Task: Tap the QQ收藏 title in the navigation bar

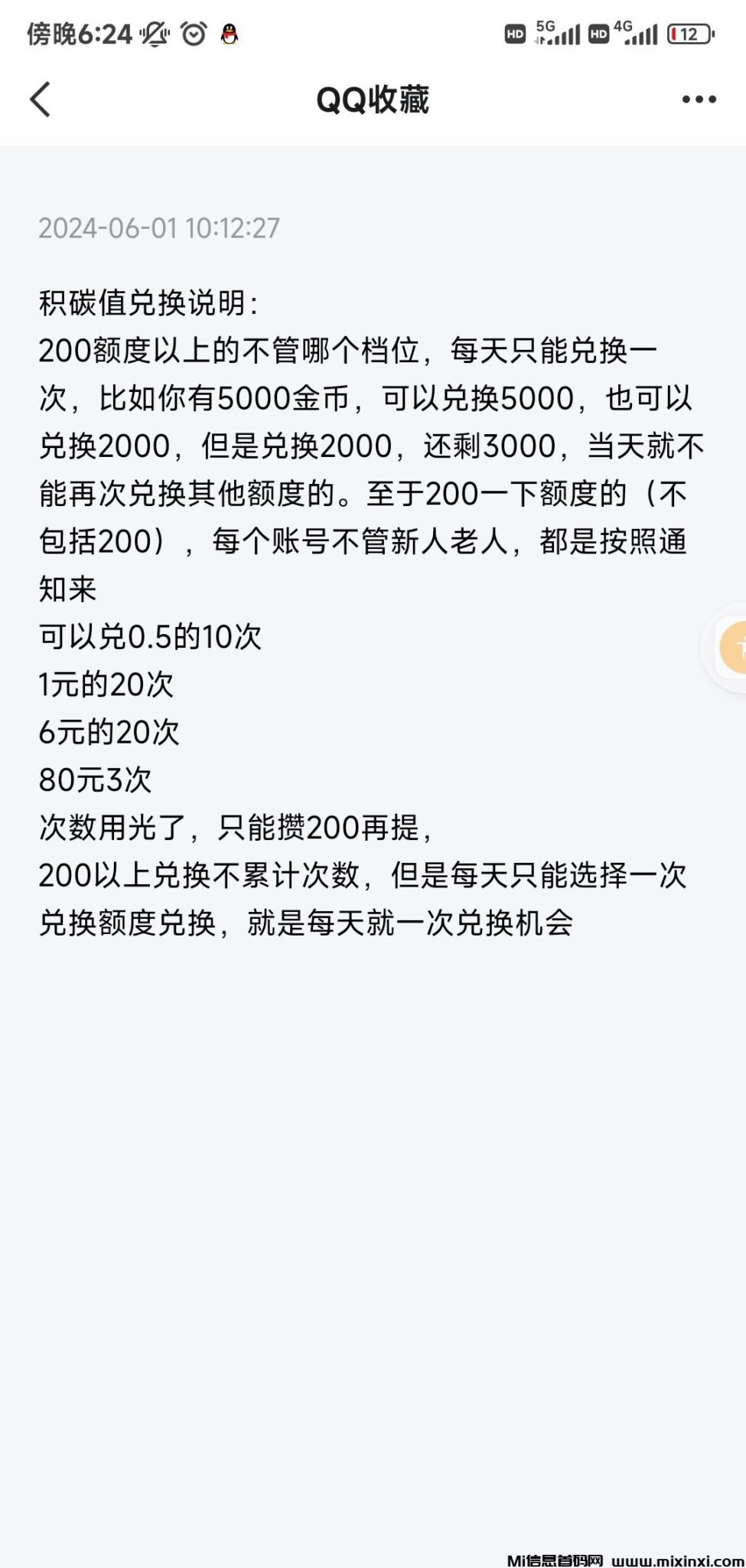Action: [373, 98]
